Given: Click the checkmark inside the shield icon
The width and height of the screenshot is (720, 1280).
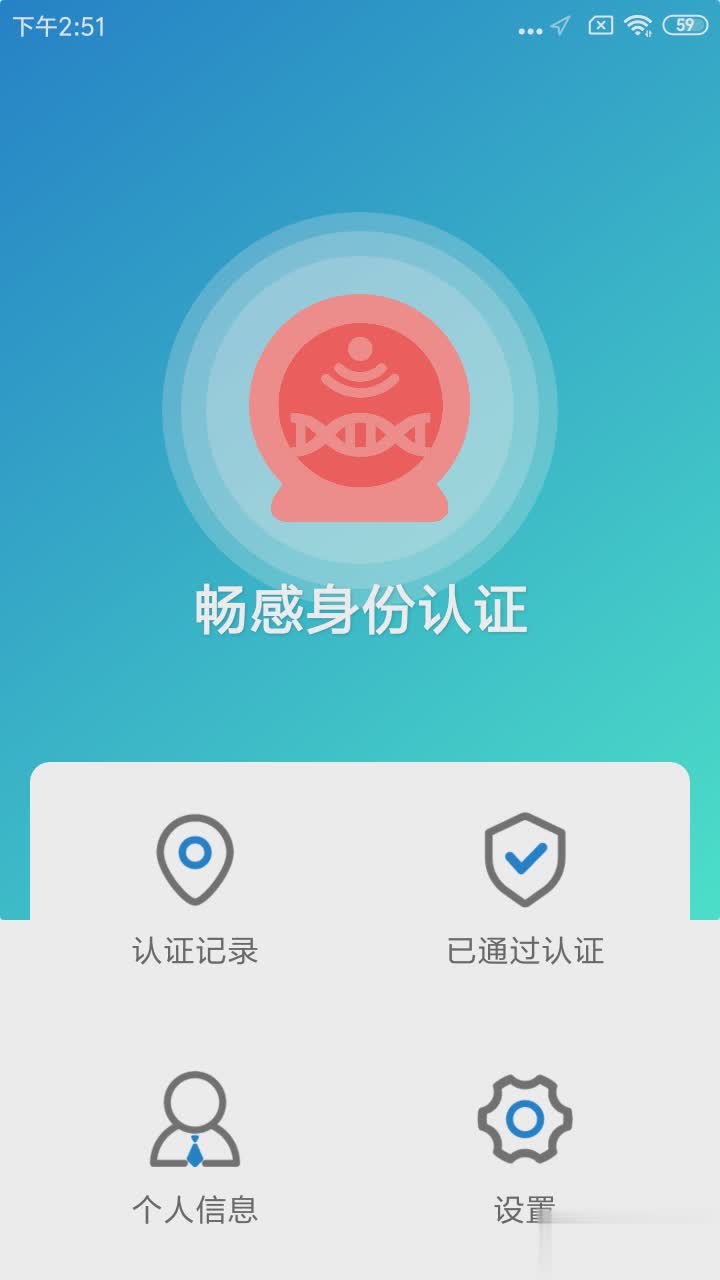Looking at the screenshot, I should (524, 860).
